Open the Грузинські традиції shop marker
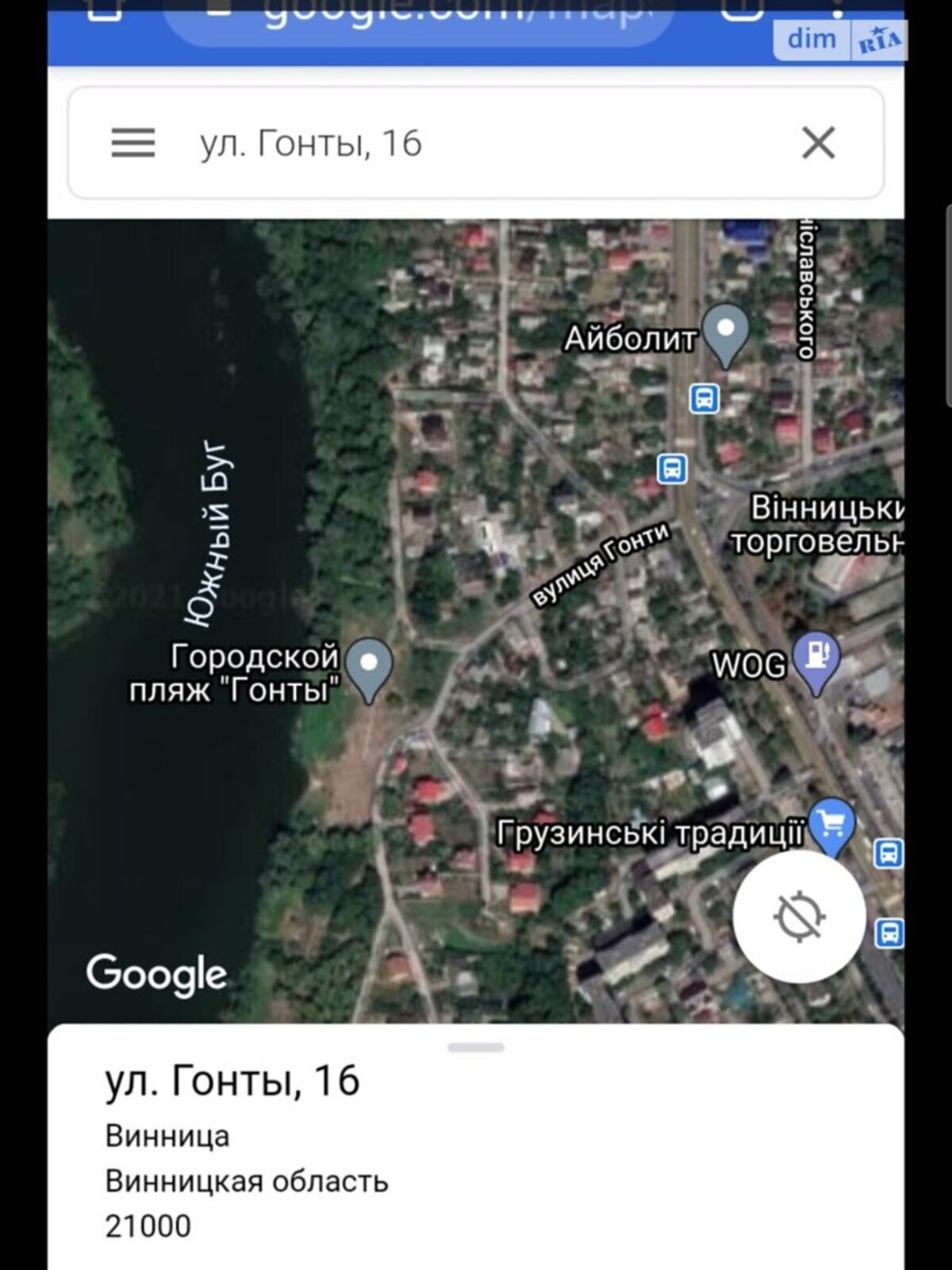This screenshot has height=1270, width=952. (831, 825)
